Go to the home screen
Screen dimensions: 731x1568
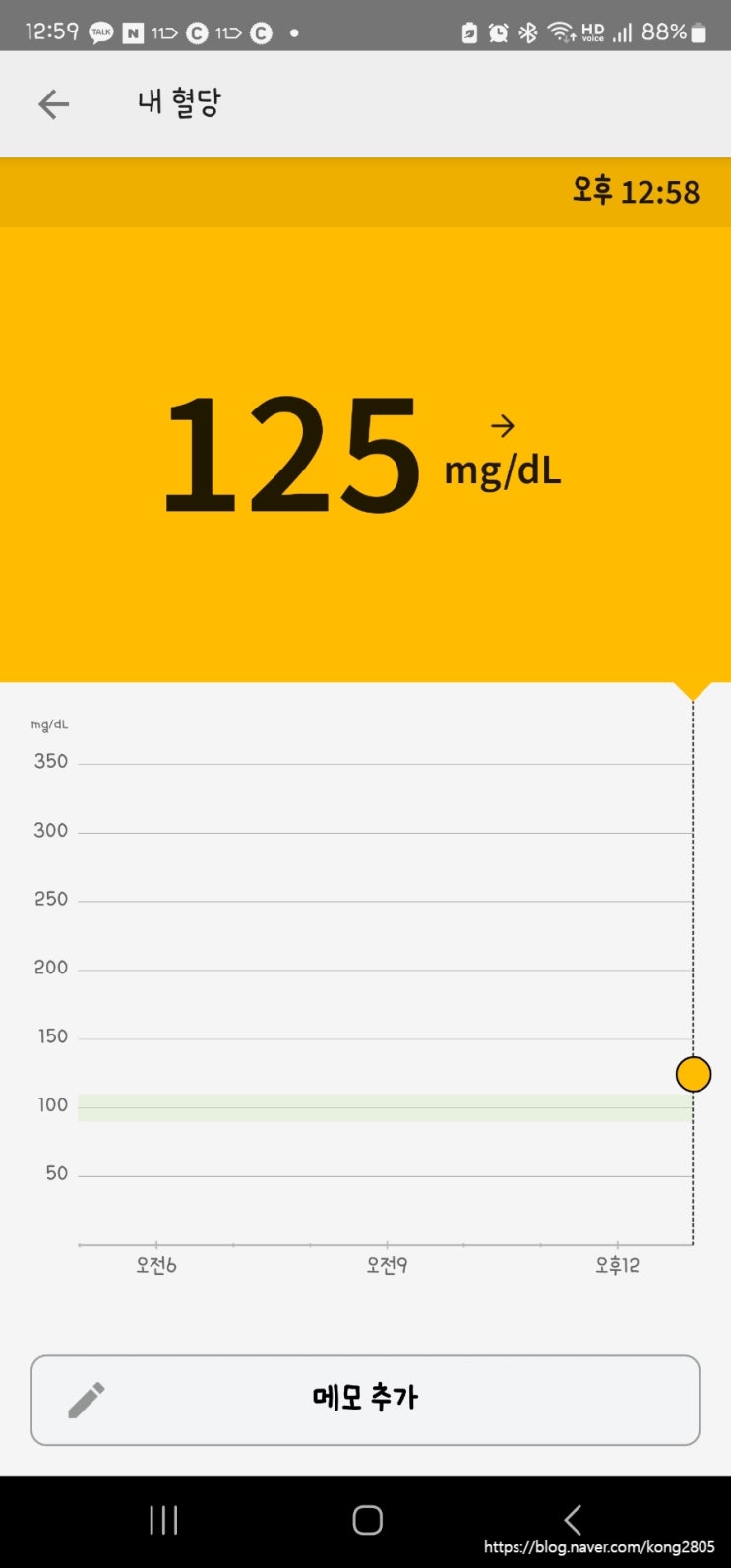(367, 1520)
